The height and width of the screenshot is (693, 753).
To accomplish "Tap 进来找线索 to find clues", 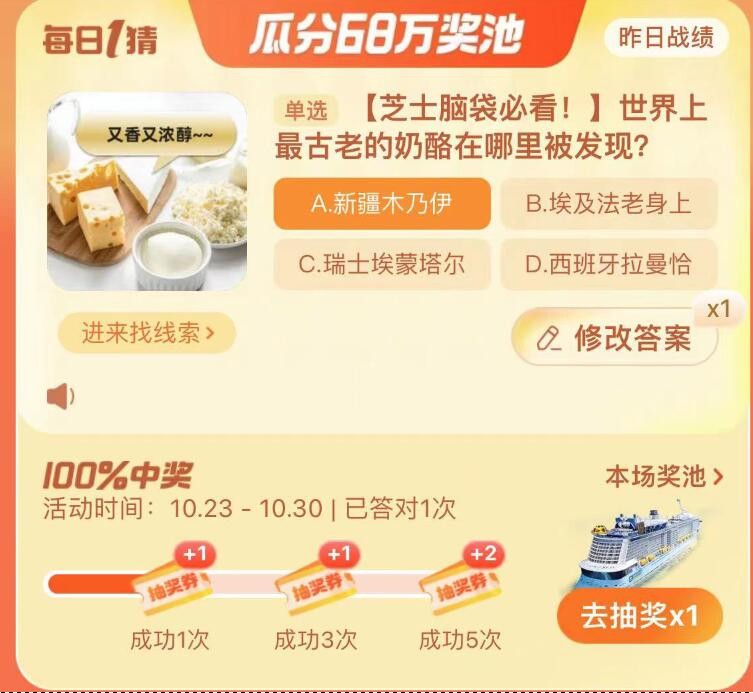I will (147, 333).
